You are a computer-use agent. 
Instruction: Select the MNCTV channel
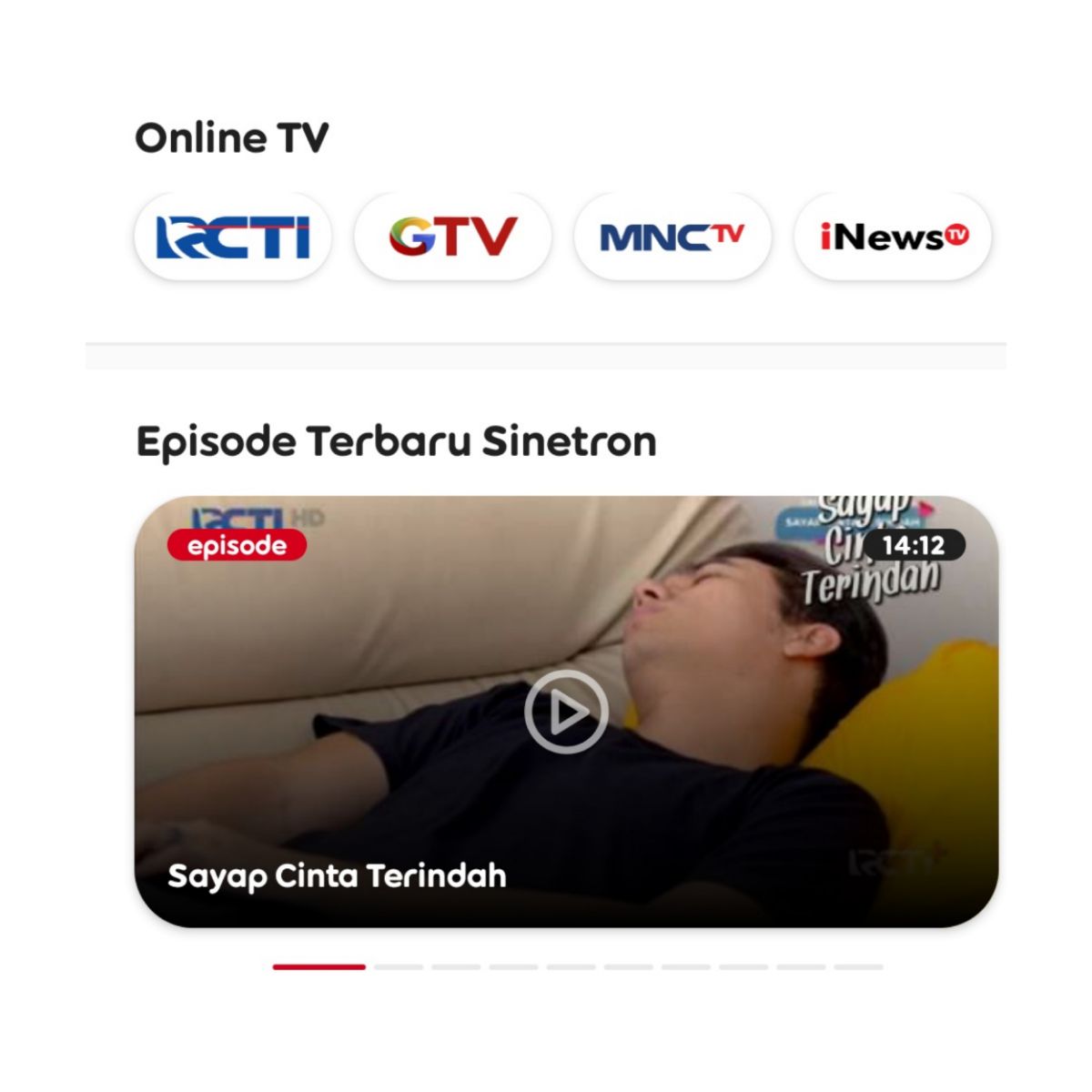pos(672,237)
